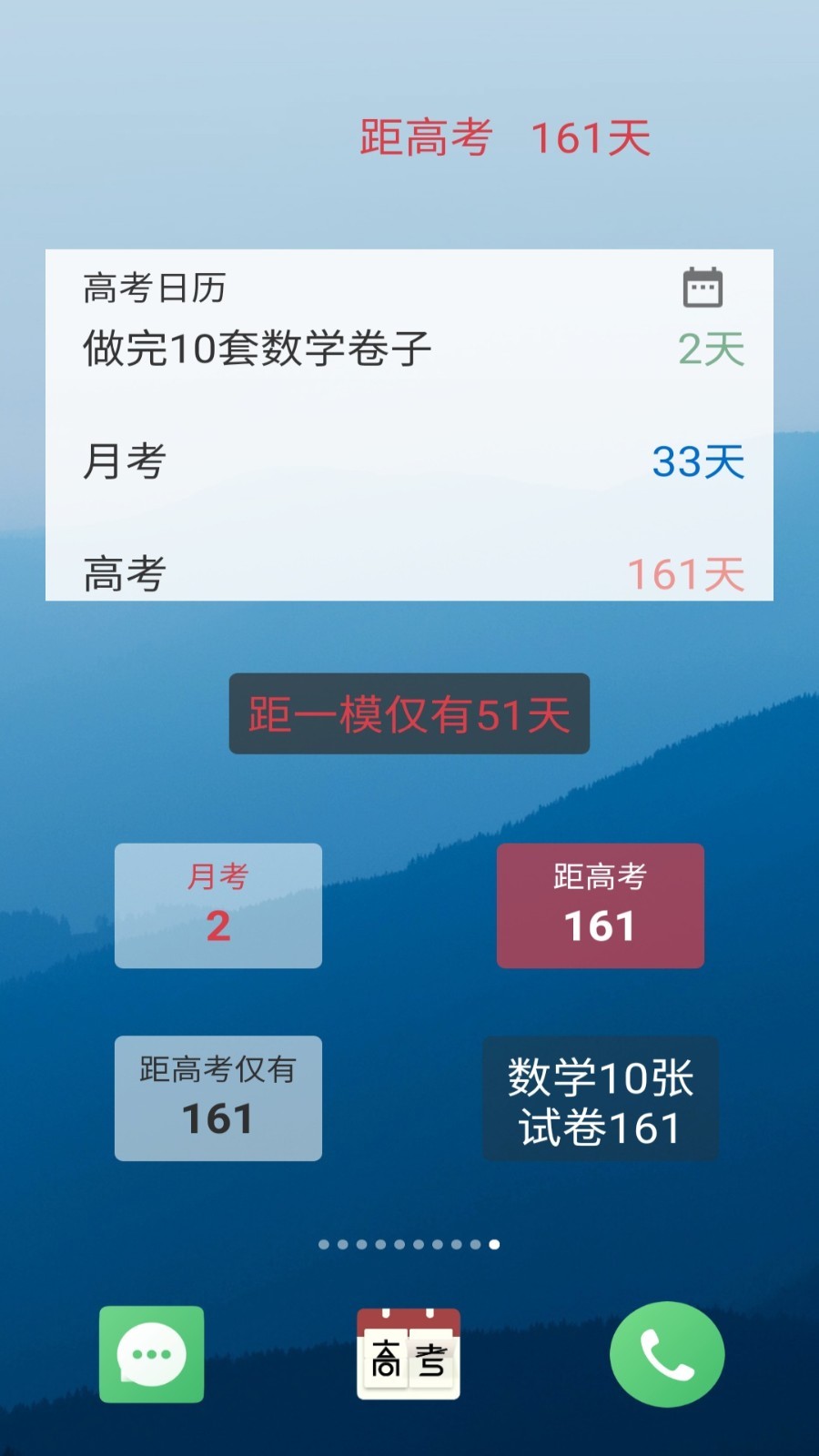
Task: Open the red 距高考 161 widget
Action: 600,905
